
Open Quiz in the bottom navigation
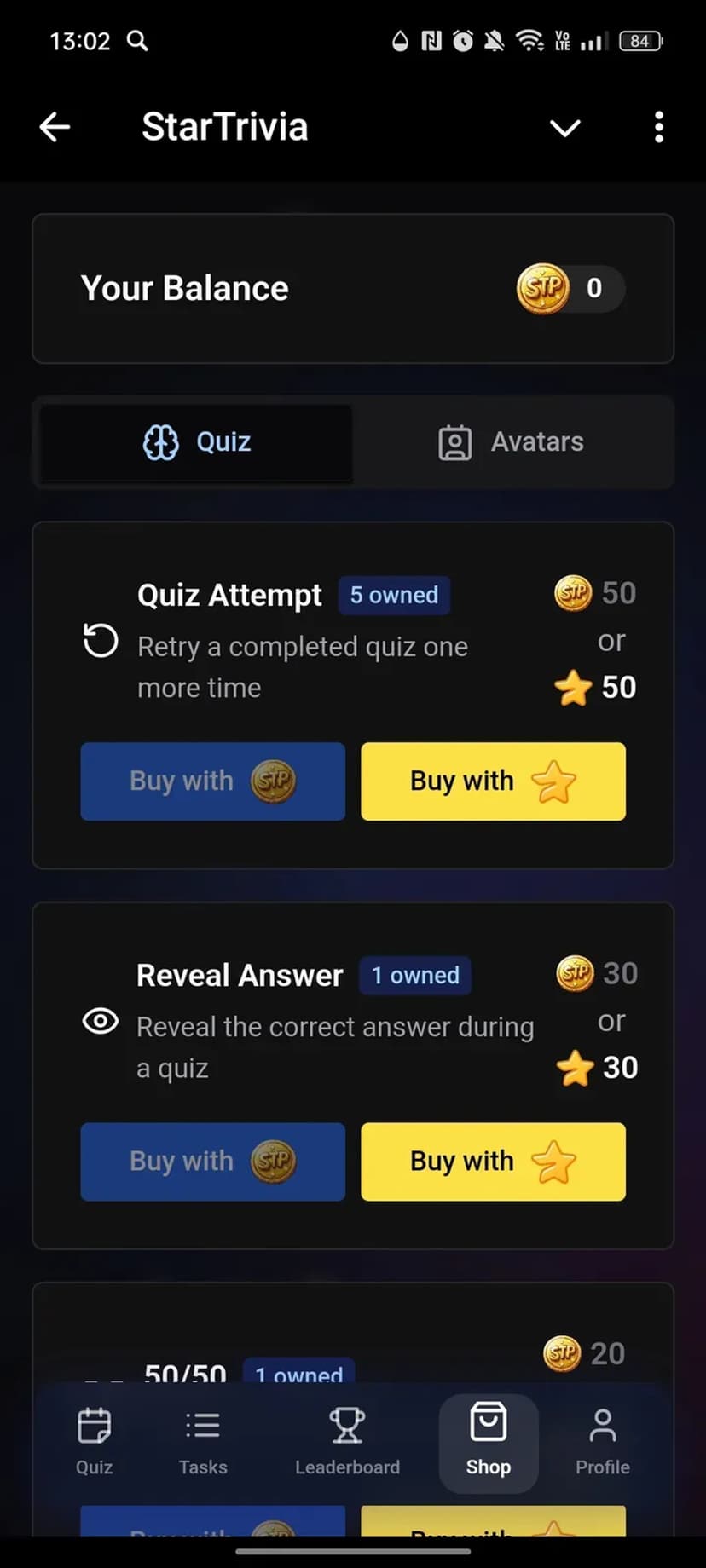click(x=94, y=1442)
